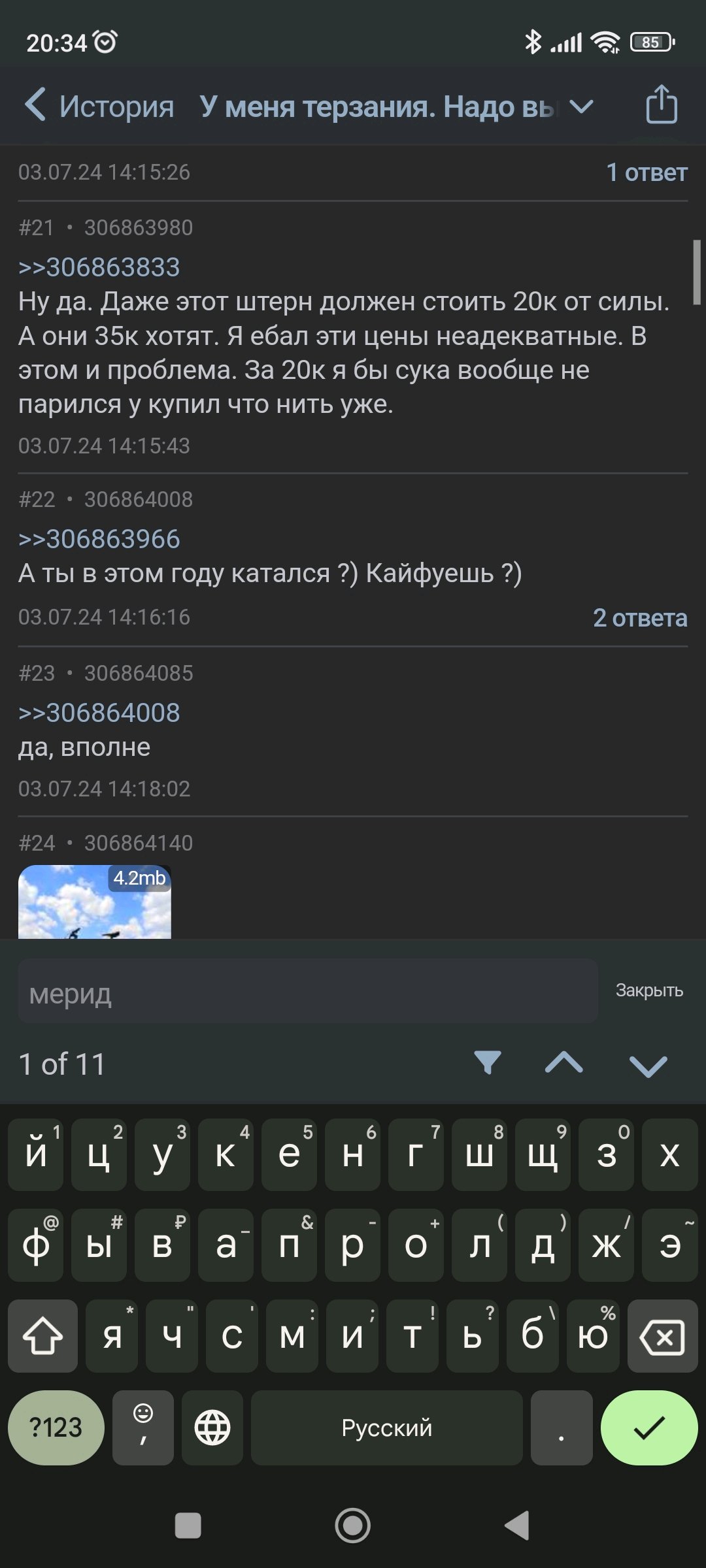The width and height of the screenshot is (706, 1568).
Task: Open quoted post >>306863966
Action: click(x=99, y=539)
